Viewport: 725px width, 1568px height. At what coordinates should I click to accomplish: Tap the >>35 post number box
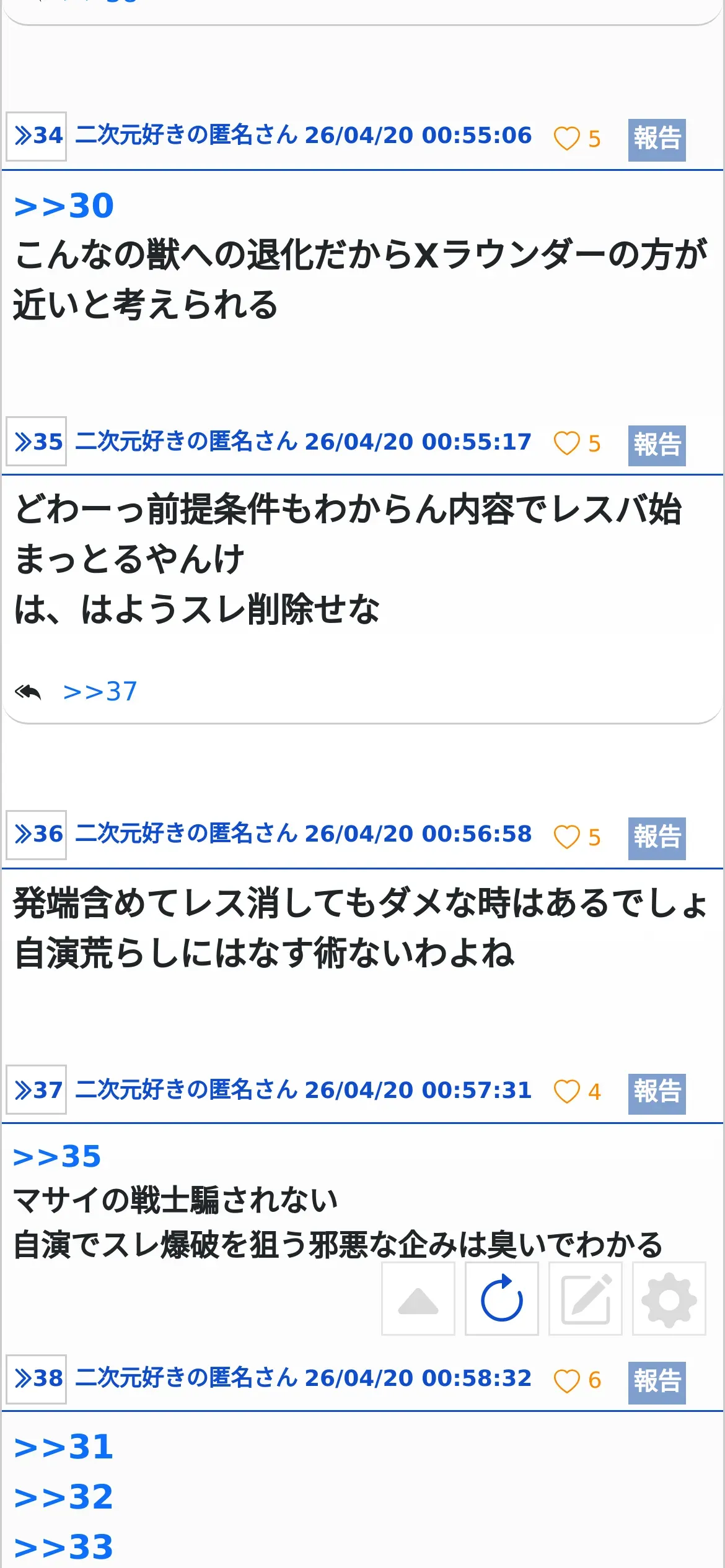(36, 442)
